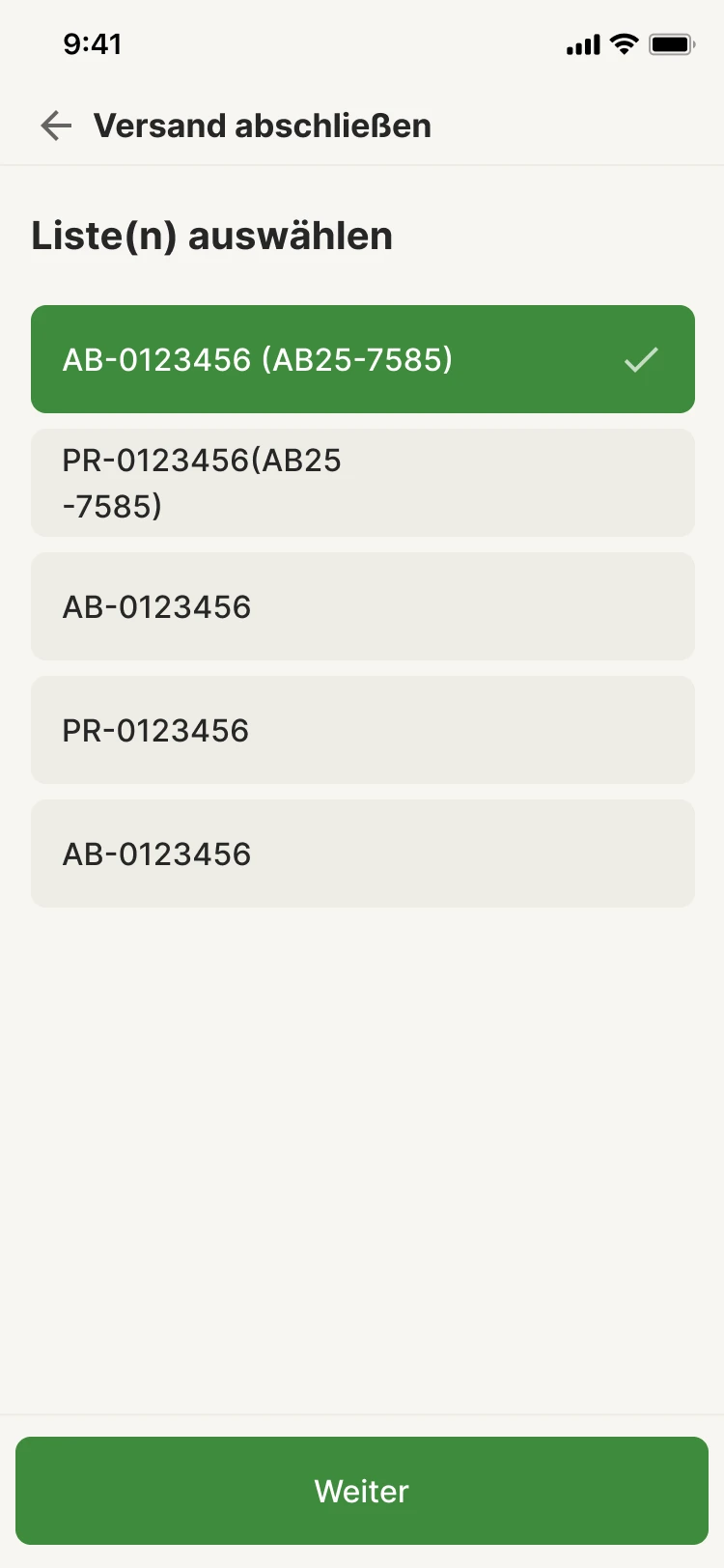Go back from Versand abschließen

56,126
